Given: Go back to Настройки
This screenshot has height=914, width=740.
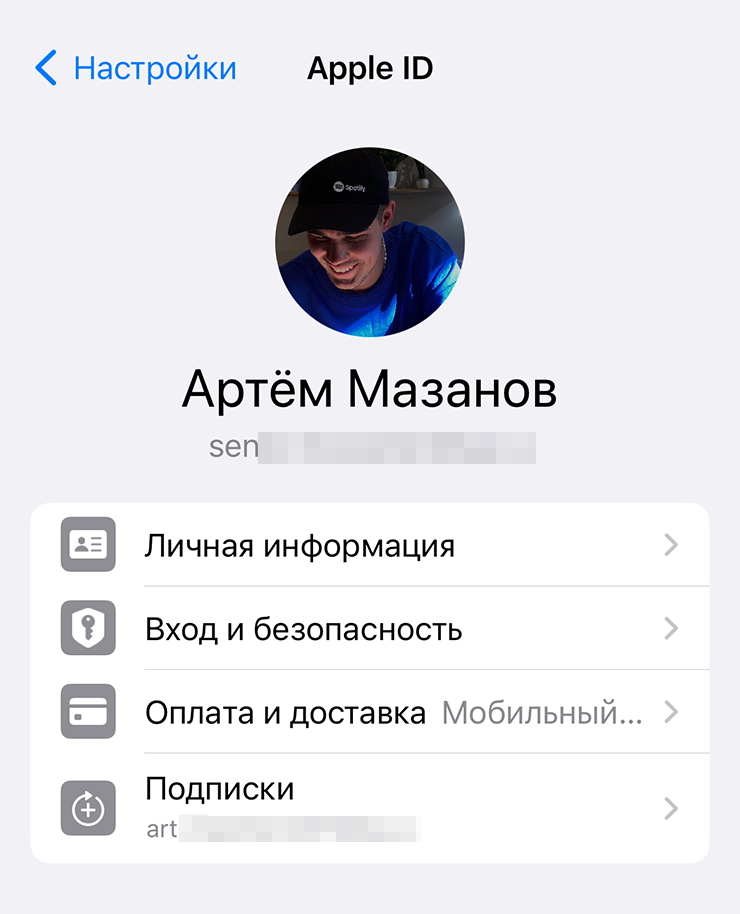Looking at the screenshot, I should [x=136, y=68].
